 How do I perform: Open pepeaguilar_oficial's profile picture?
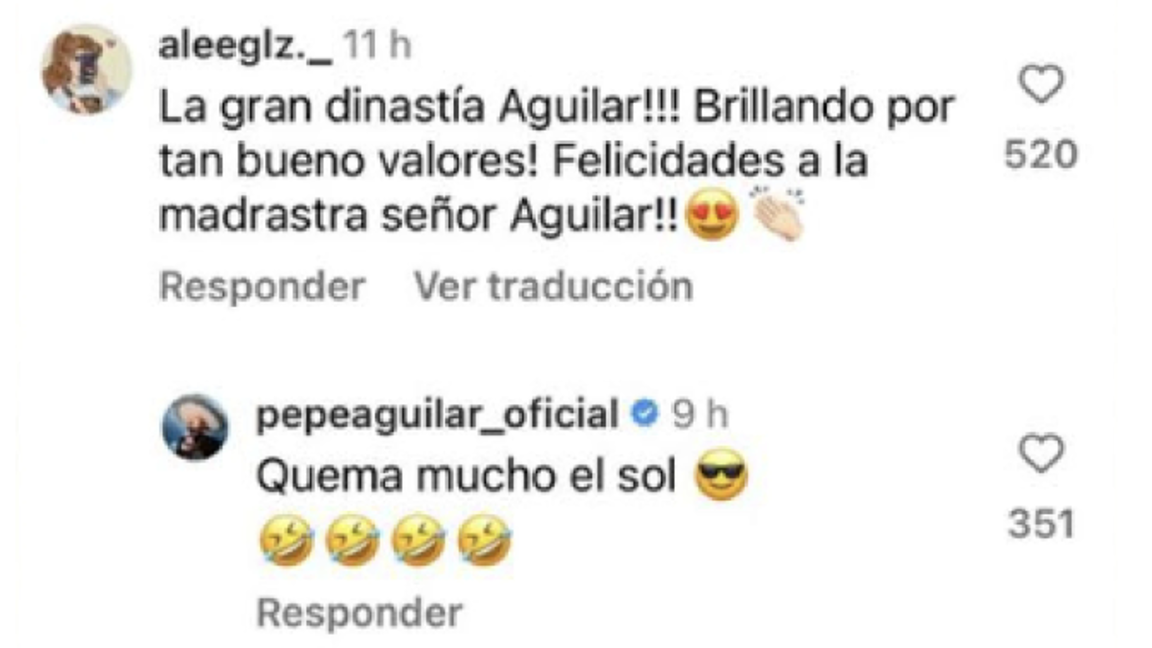(x=195, y=427)
